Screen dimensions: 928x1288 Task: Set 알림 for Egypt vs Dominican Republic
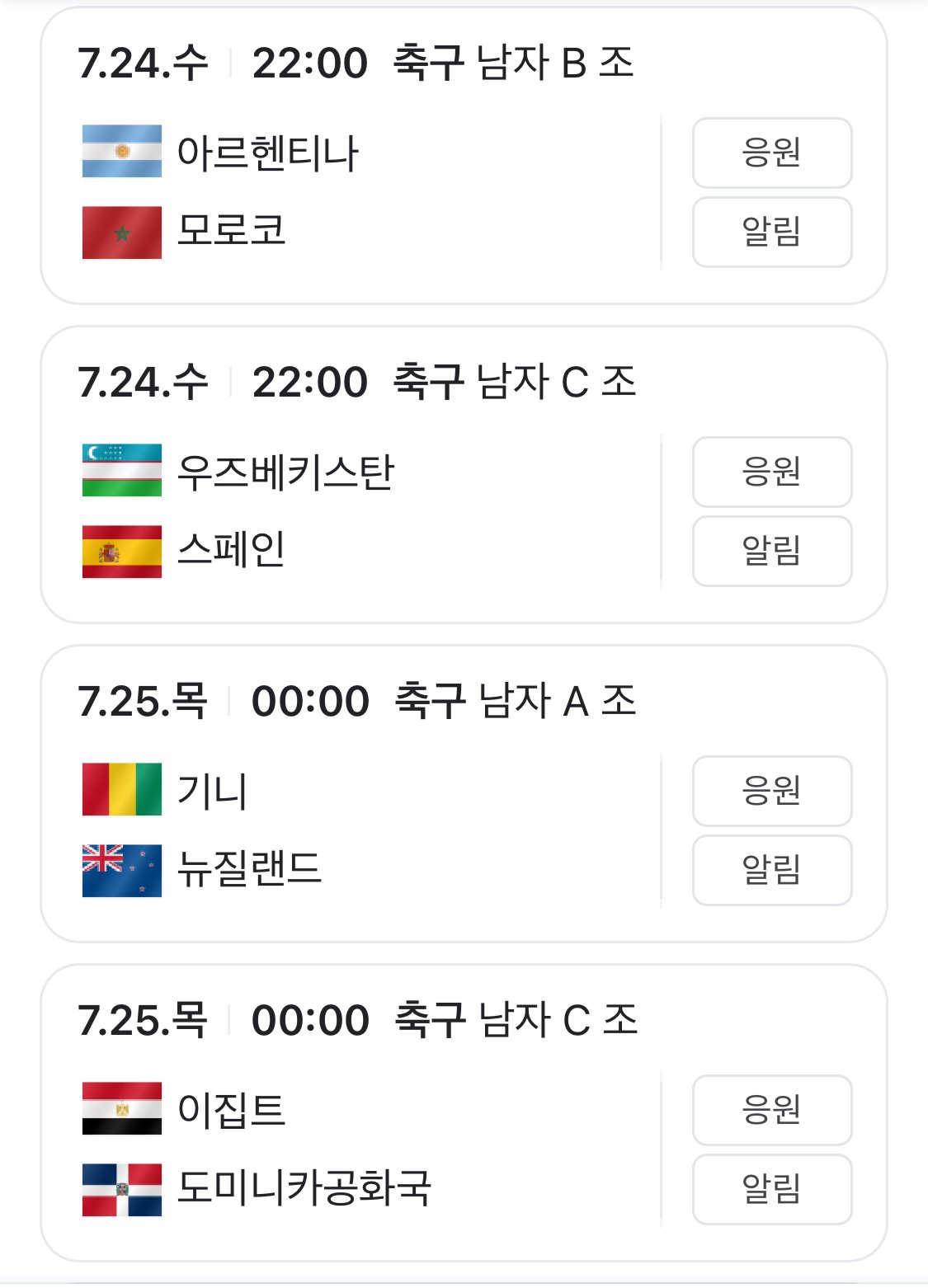click(771, 1189)
